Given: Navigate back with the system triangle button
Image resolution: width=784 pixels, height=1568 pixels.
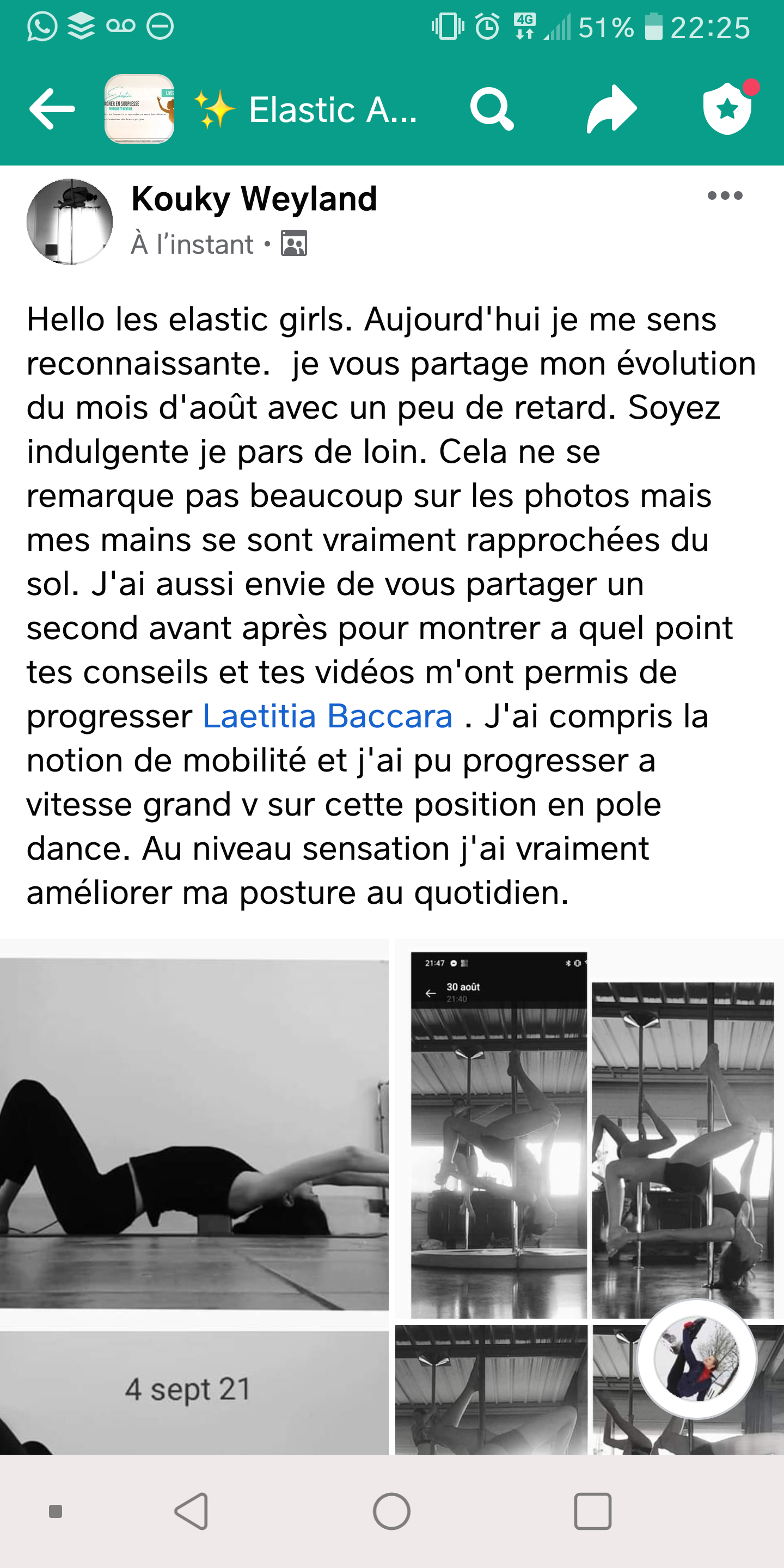Looking at the screenshot, I should [x=192, y=1511].
